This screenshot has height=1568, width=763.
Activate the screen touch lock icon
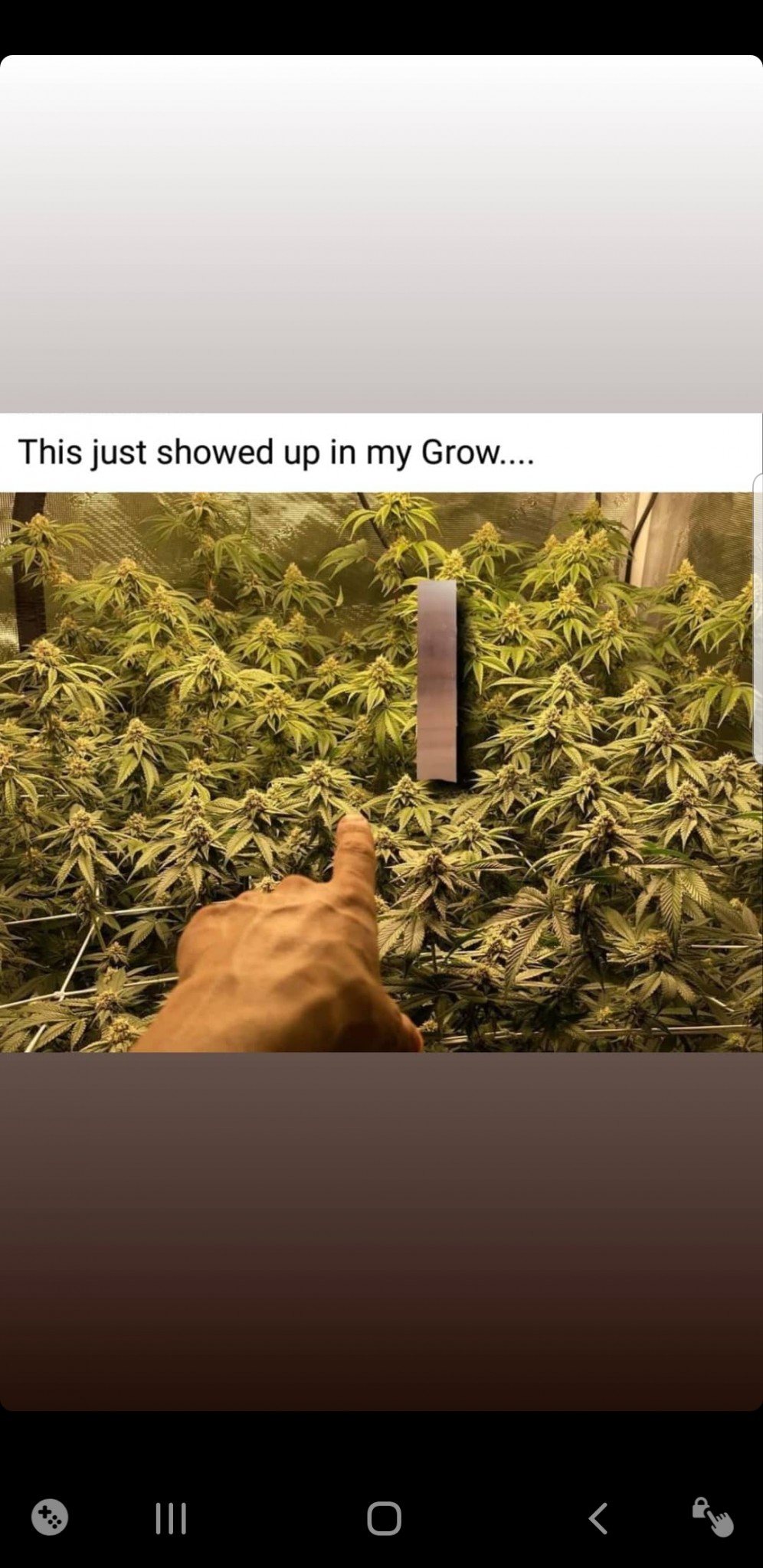click(712, 1517)
